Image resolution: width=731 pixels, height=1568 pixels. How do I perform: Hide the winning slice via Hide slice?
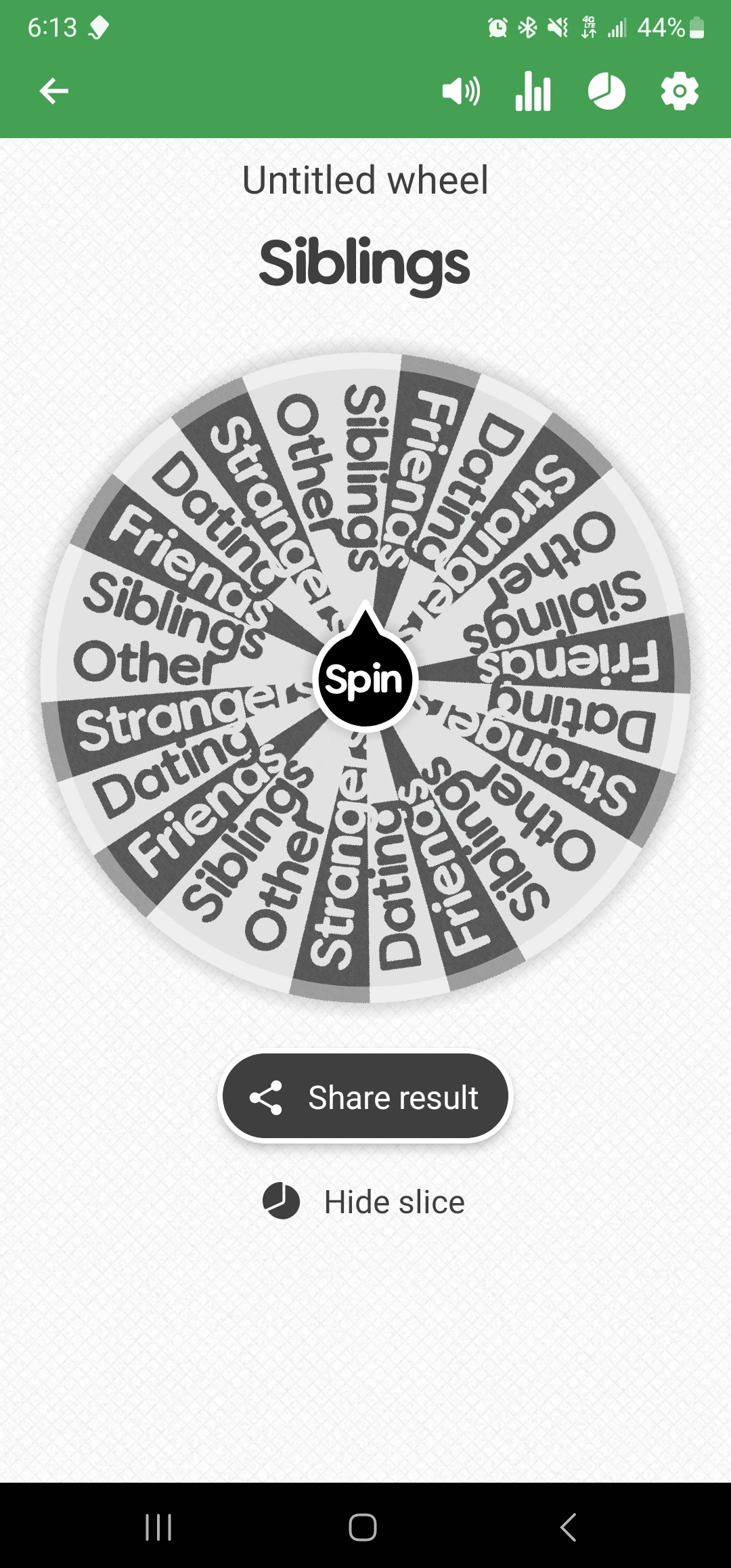(x=394, y=1202)
